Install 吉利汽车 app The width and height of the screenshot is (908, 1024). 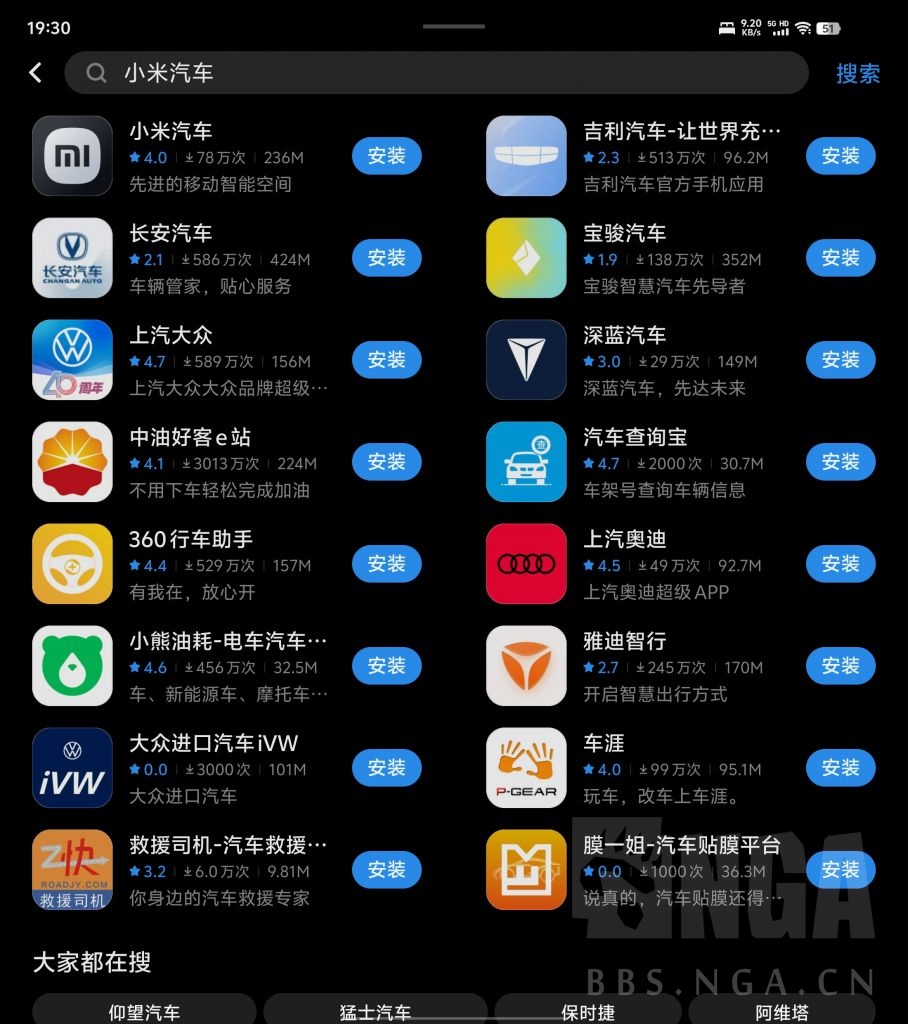(840, 156)
